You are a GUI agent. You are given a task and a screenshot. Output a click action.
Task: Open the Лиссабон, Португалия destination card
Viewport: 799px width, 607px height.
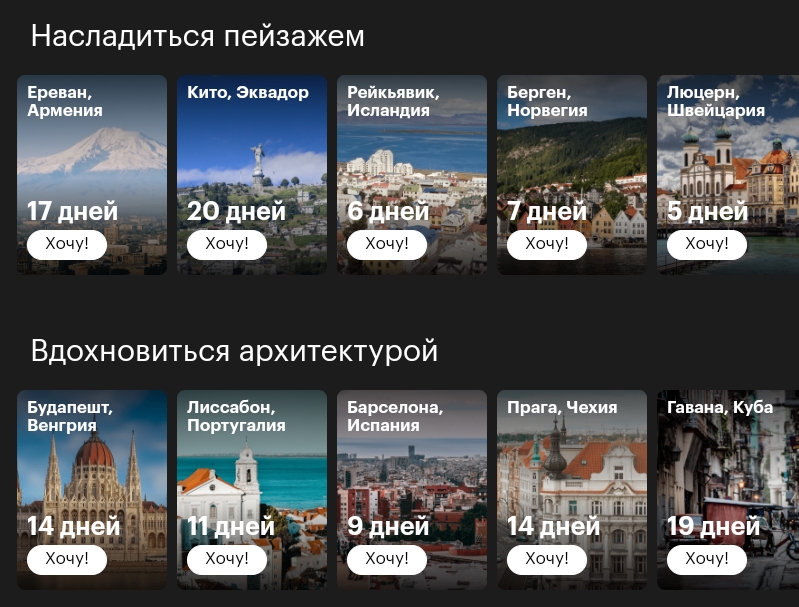252,470
